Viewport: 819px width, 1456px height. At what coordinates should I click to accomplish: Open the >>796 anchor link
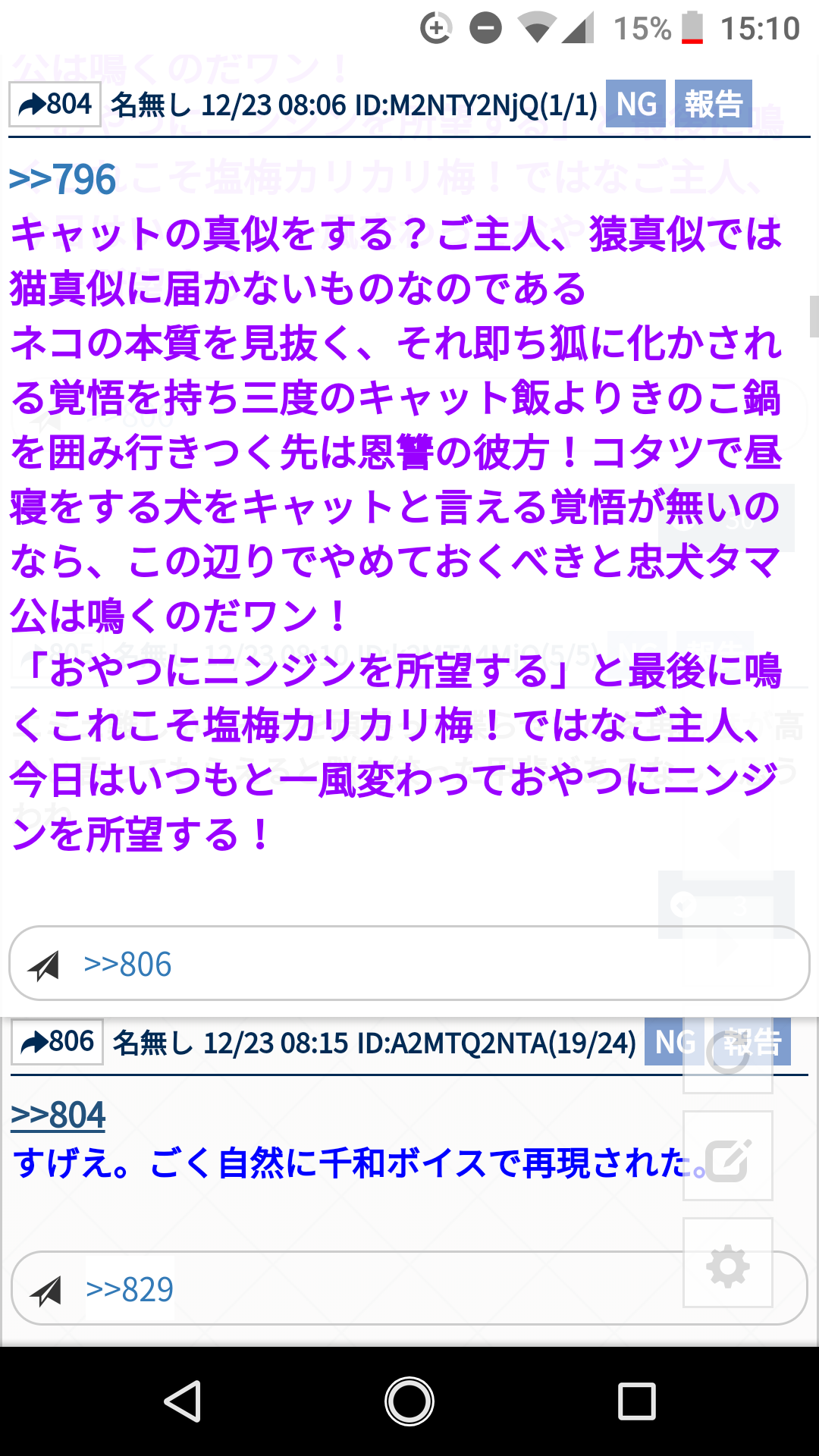click(62, 180)
